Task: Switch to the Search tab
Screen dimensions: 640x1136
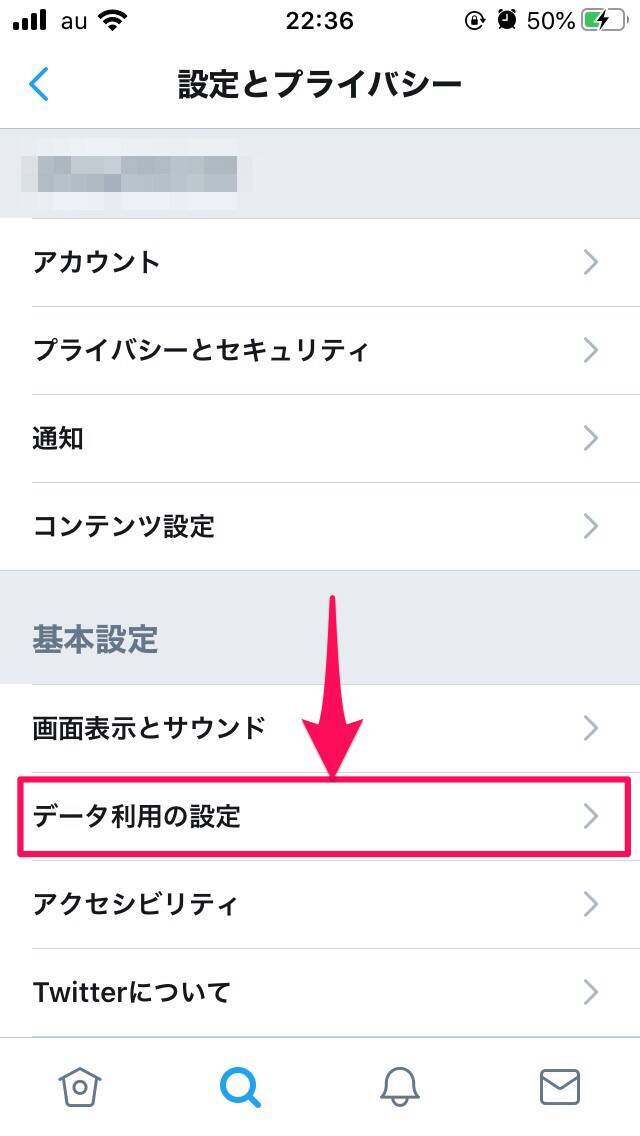Action: (x=240, y=1086)
